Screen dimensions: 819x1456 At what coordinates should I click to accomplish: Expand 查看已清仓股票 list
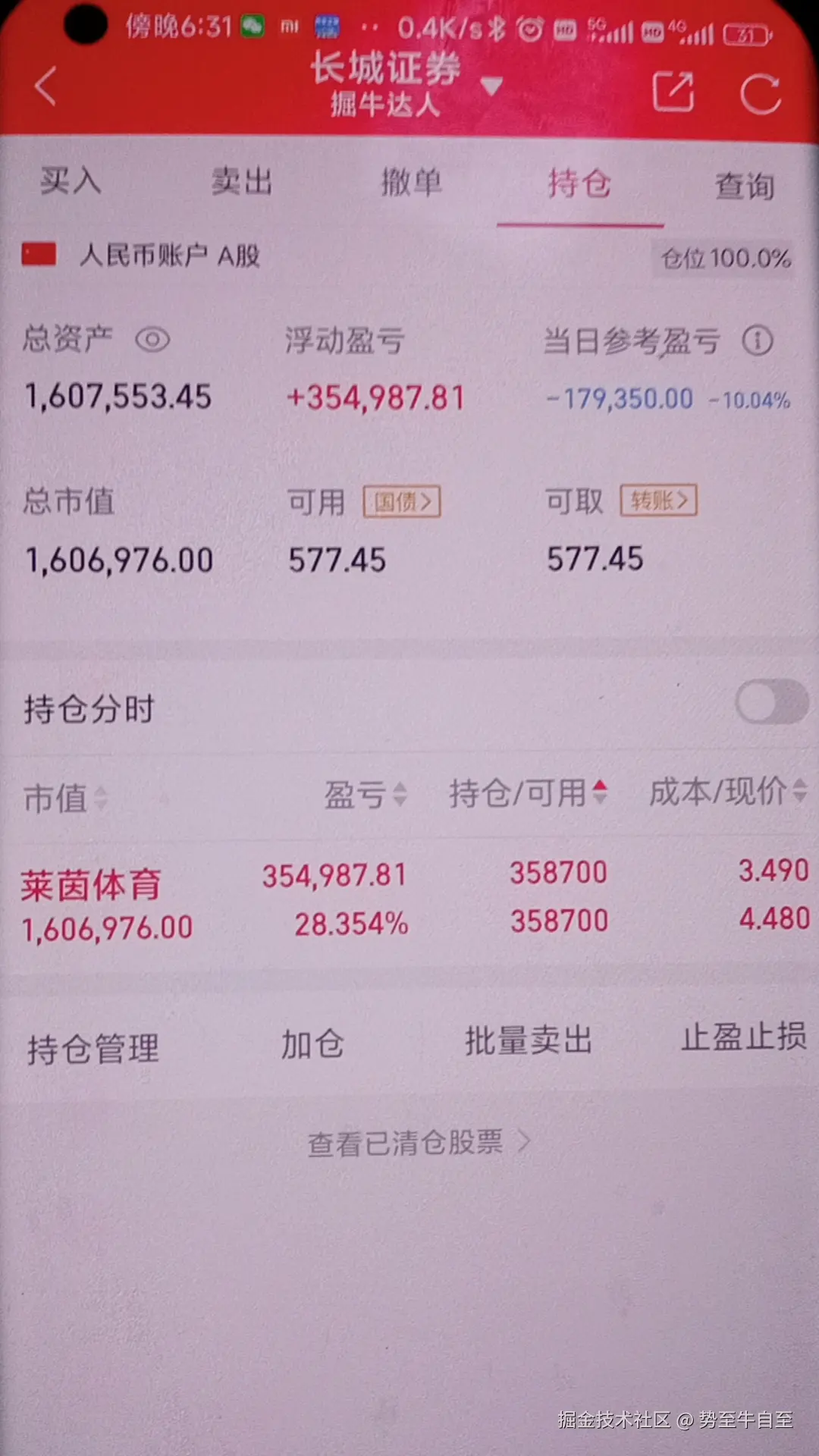click(409, 1143)
